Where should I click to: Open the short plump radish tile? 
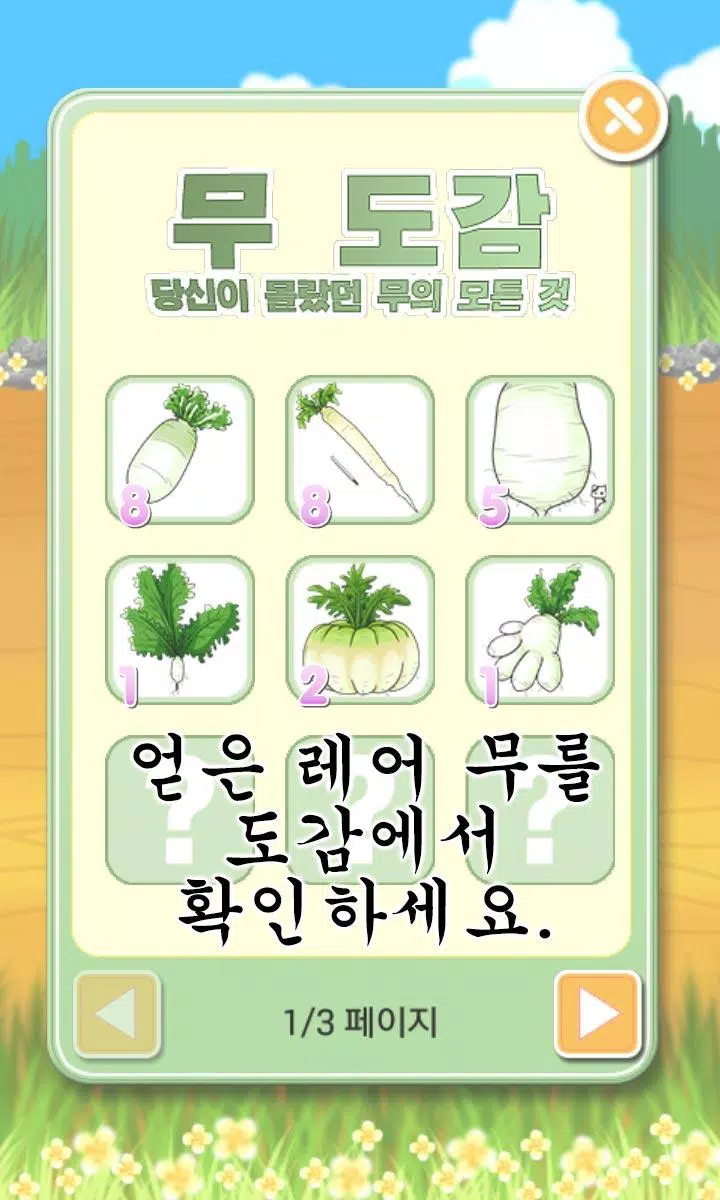[180, 450]
